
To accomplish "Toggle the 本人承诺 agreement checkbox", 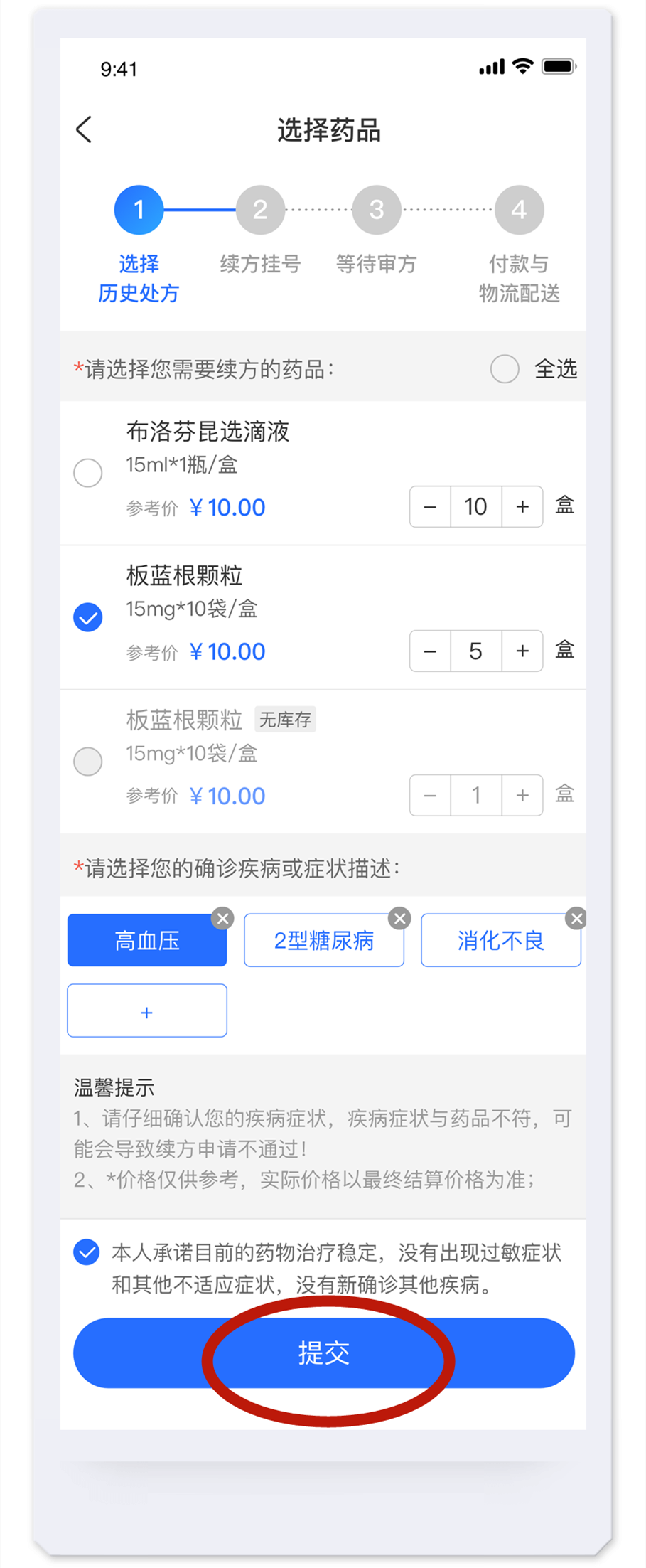I will pyautogui.click(x=87, y=1252).
